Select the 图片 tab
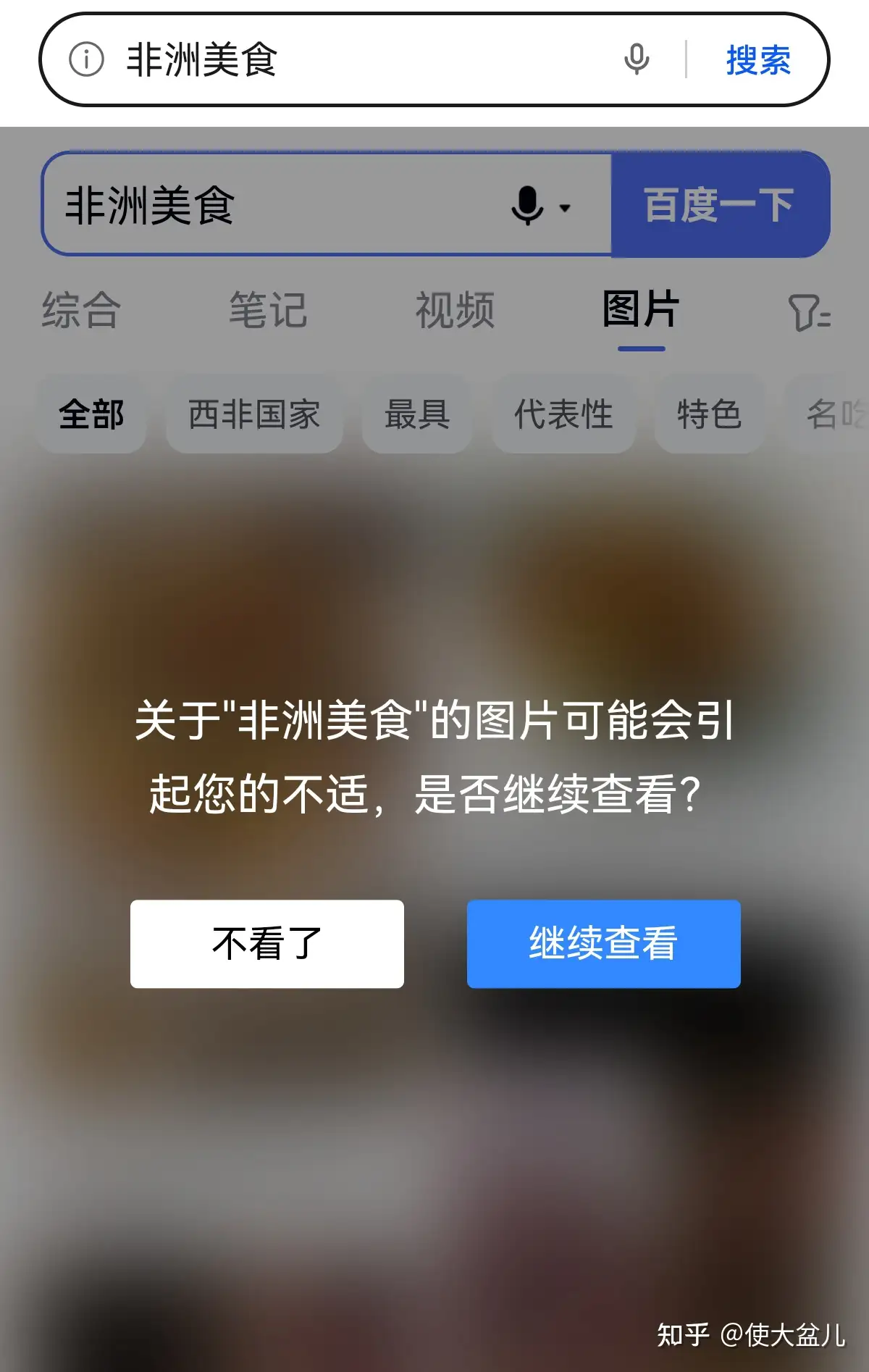The image size is (869, 1372). coord(641,310)
